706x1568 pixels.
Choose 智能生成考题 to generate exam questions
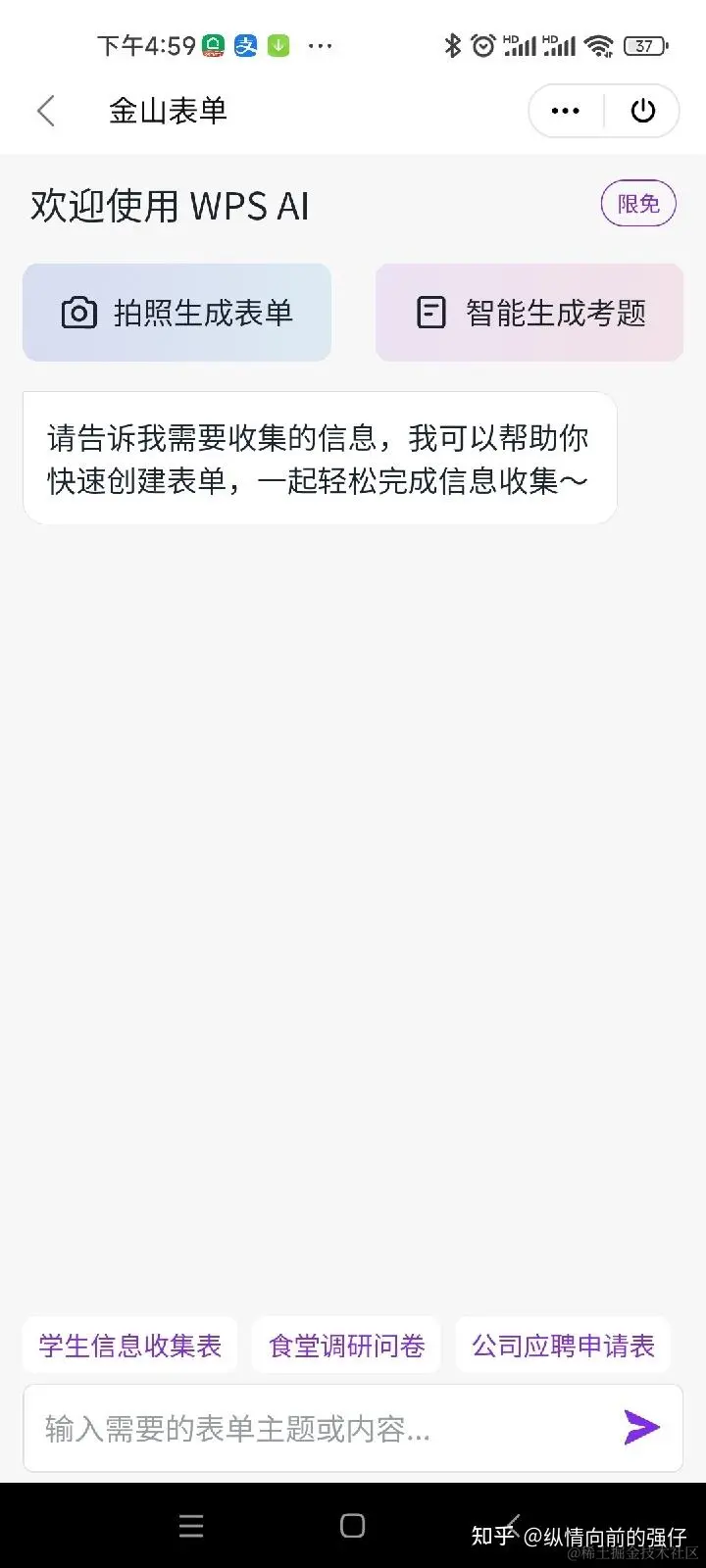(529, 313)
